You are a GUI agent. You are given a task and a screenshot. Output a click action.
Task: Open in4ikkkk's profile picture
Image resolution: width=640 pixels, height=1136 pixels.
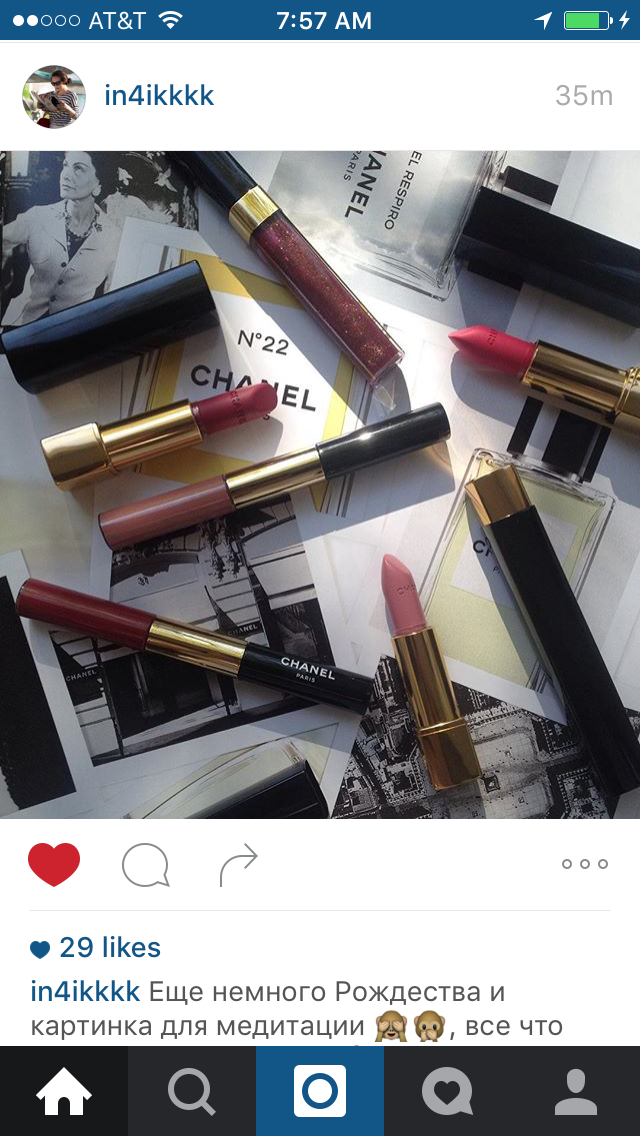(x=54, y=97)
